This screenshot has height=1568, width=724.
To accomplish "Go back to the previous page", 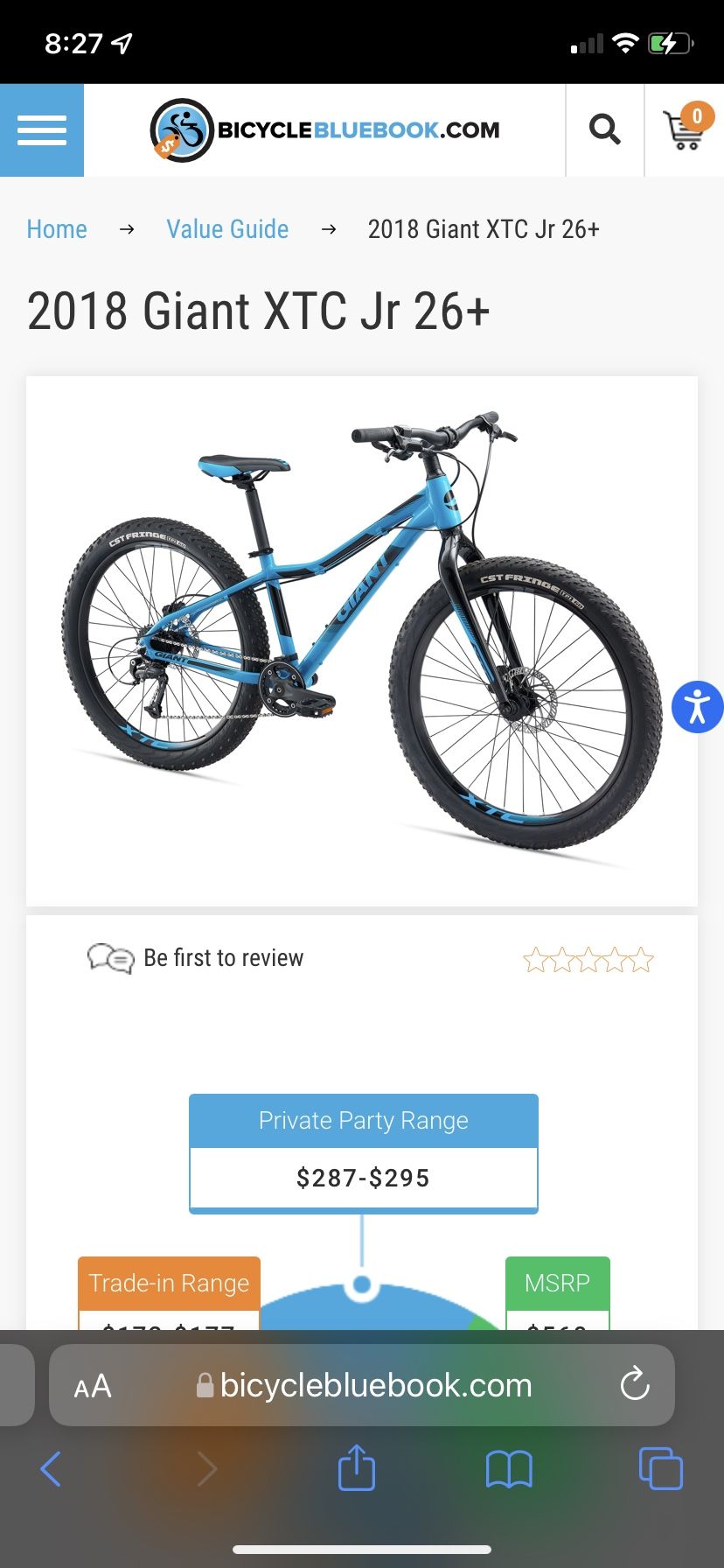I will pyautogui.click(x=51, y=1469).
